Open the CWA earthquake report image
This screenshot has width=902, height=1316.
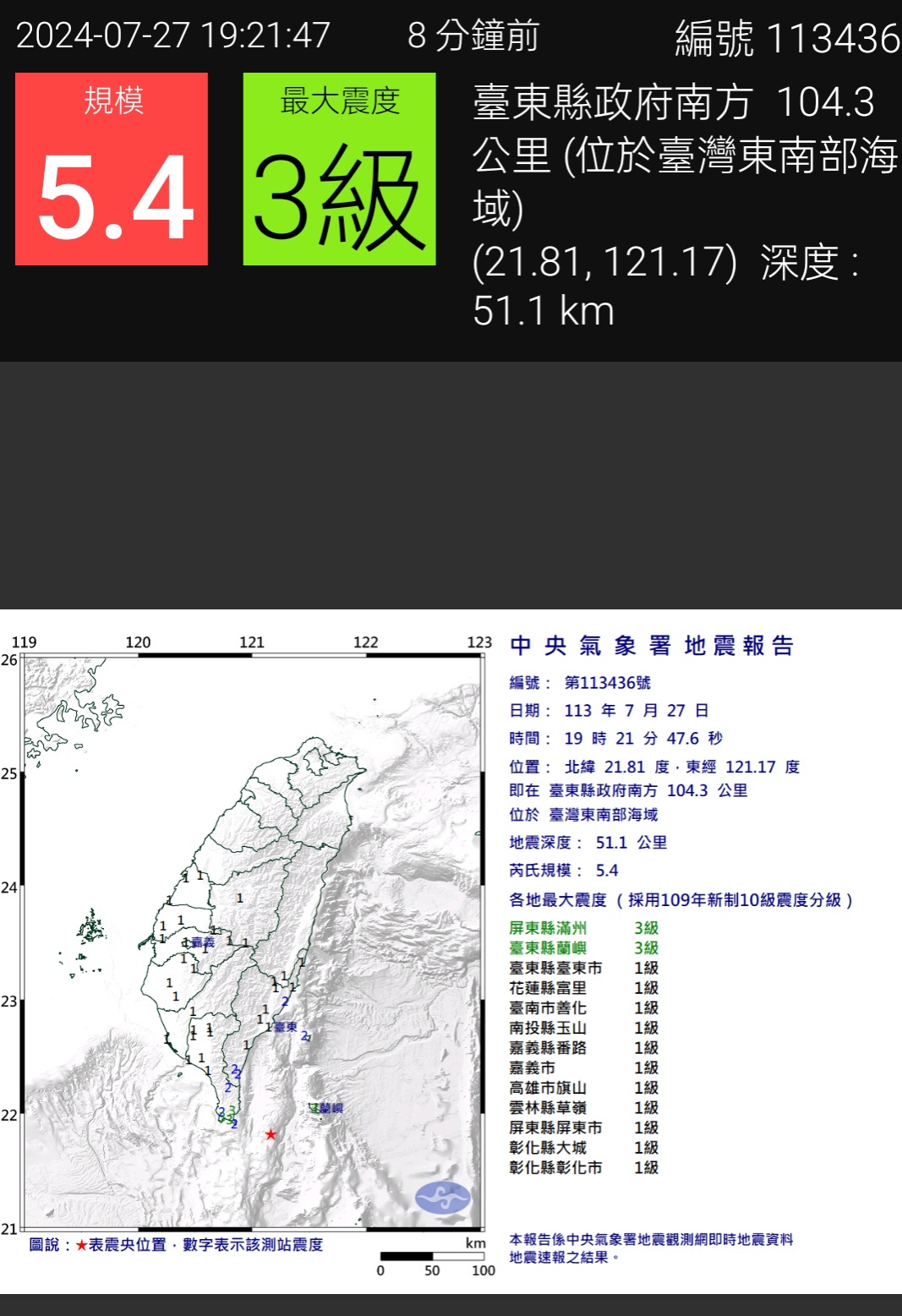(451, 950)
